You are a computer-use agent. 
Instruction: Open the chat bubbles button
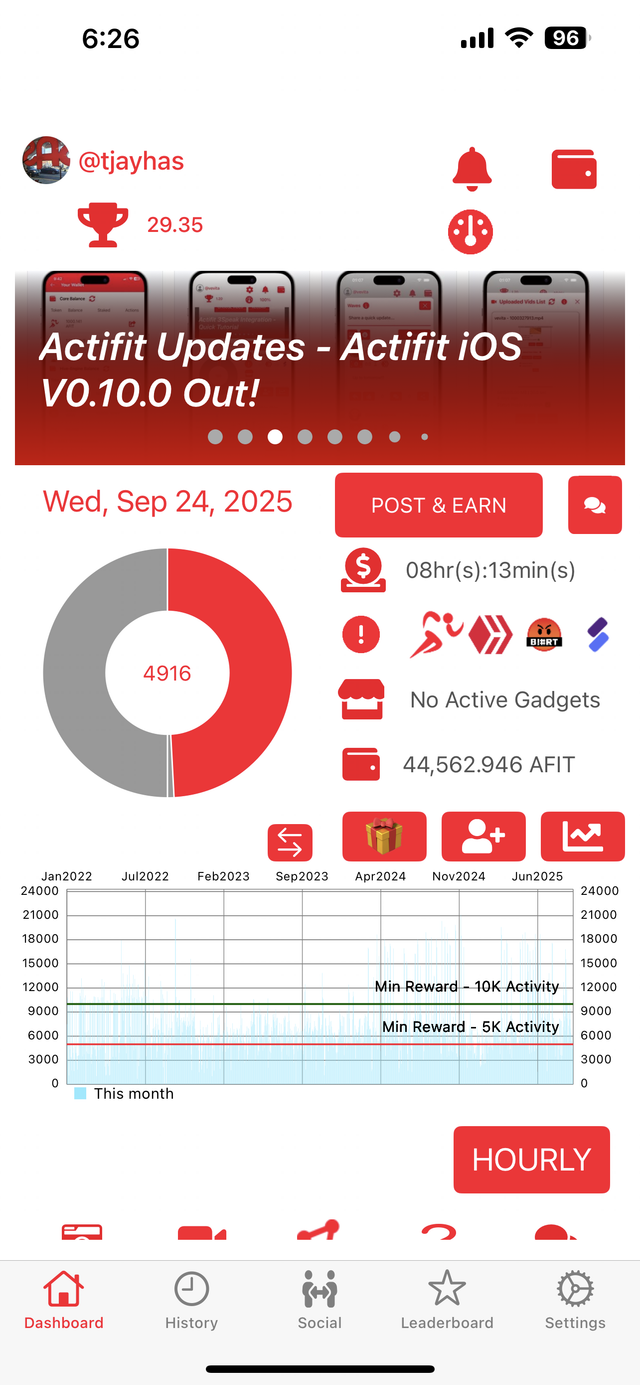594,505
